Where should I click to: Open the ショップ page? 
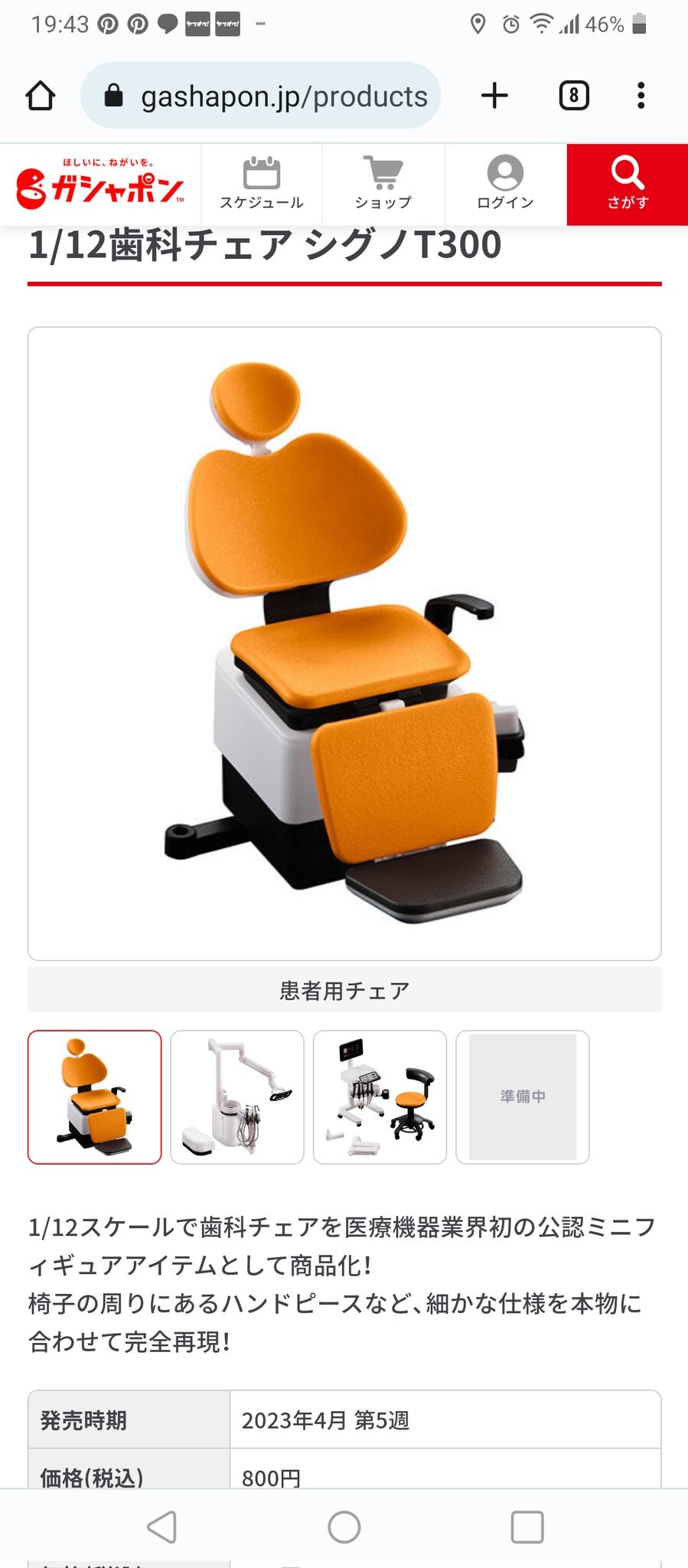[x=383, y=185]
